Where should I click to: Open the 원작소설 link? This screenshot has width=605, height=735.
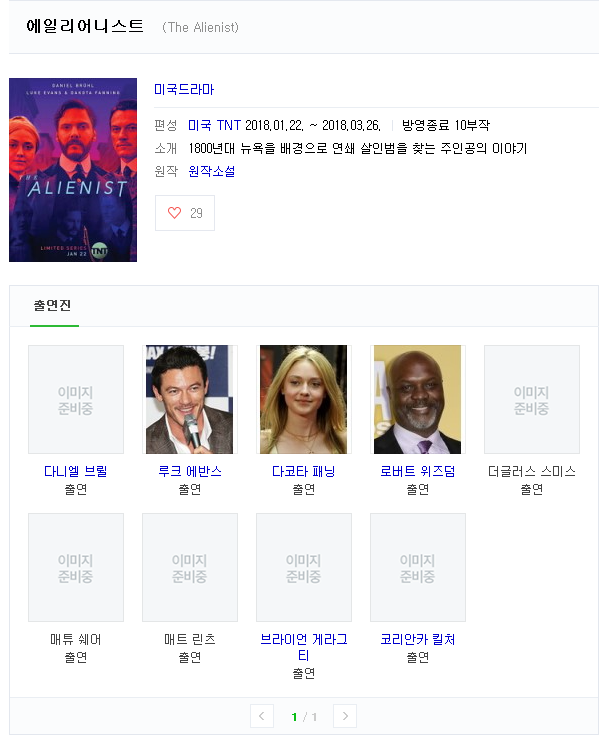click(212, 171)
